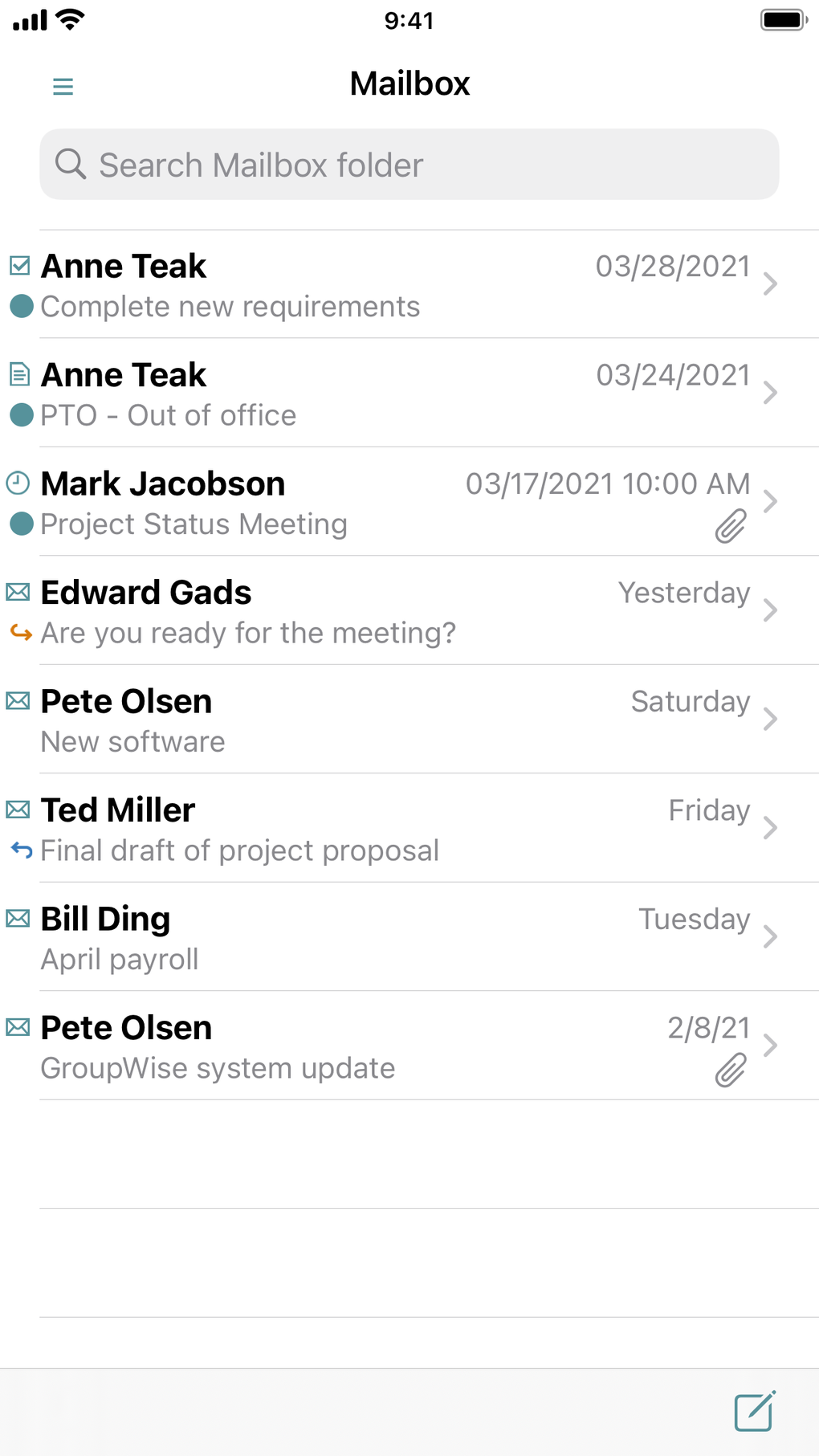819x1456 pixels.
Task: Click the unread indicator on PTO - Out of office
Action: 22,414
